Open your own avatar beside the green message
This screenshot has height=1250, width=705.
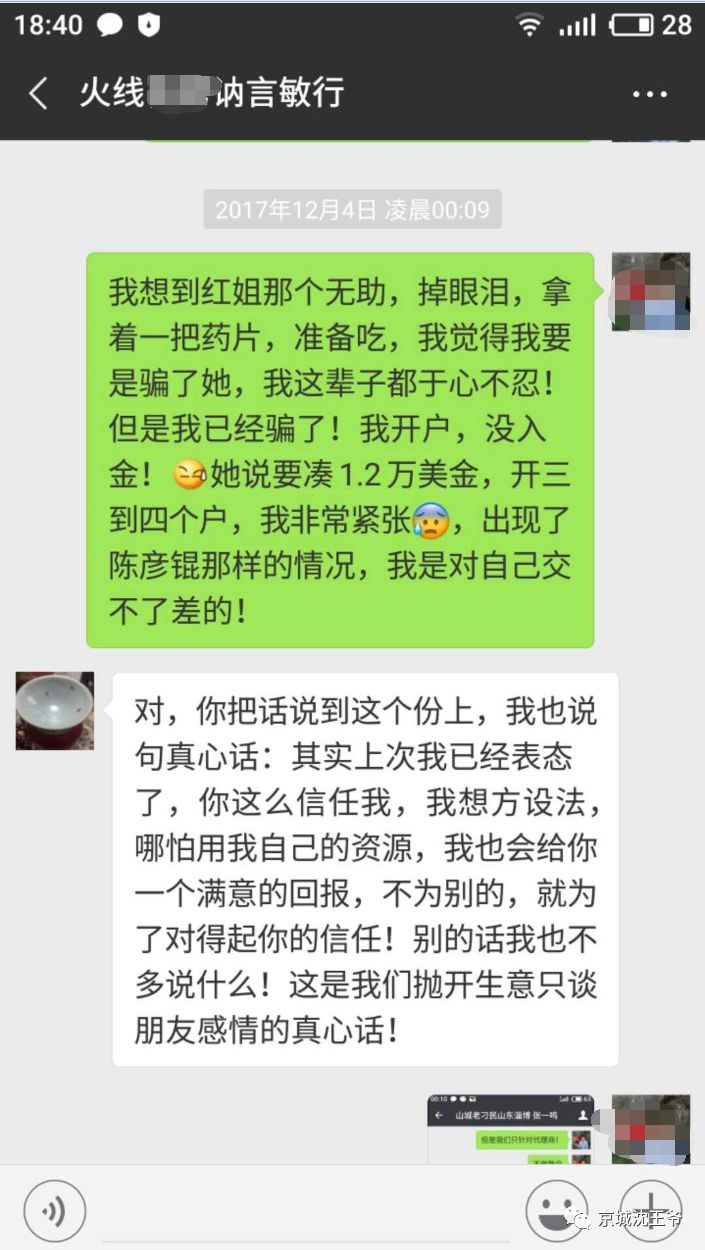(x=650, y=292)
